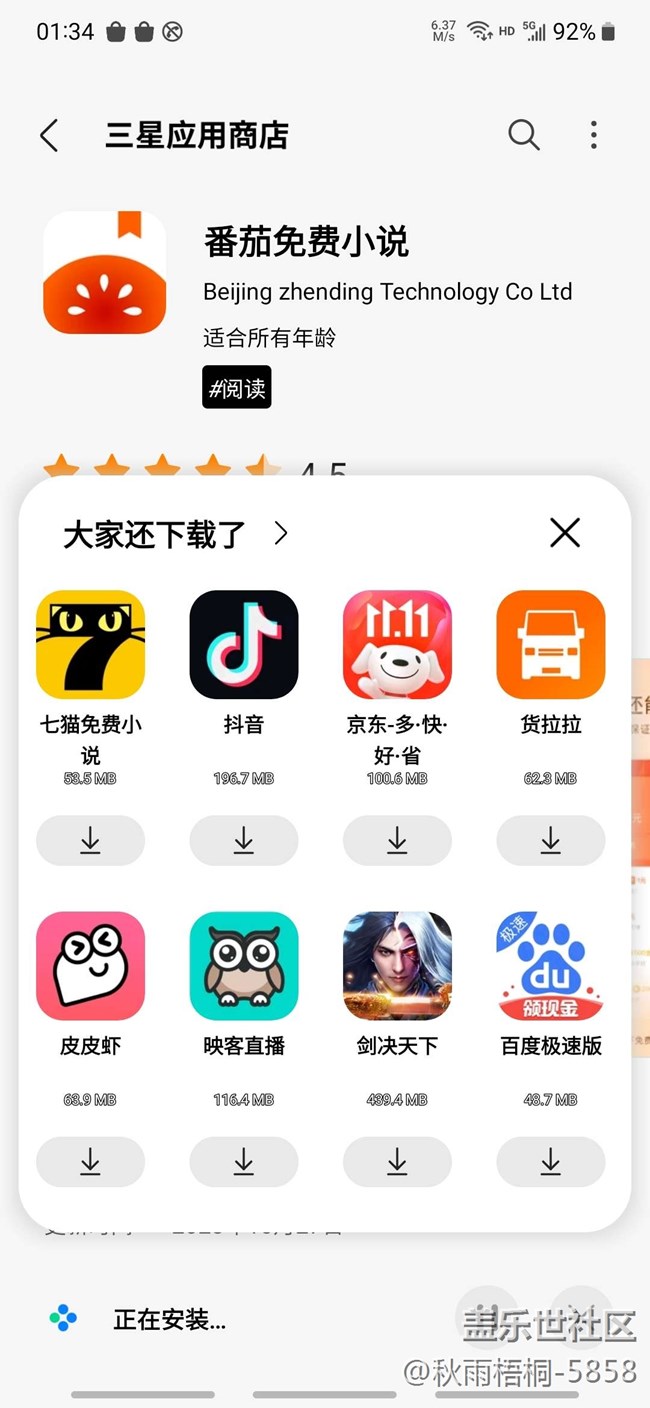Open the three-dot overflow menu

tap(593, 135)
